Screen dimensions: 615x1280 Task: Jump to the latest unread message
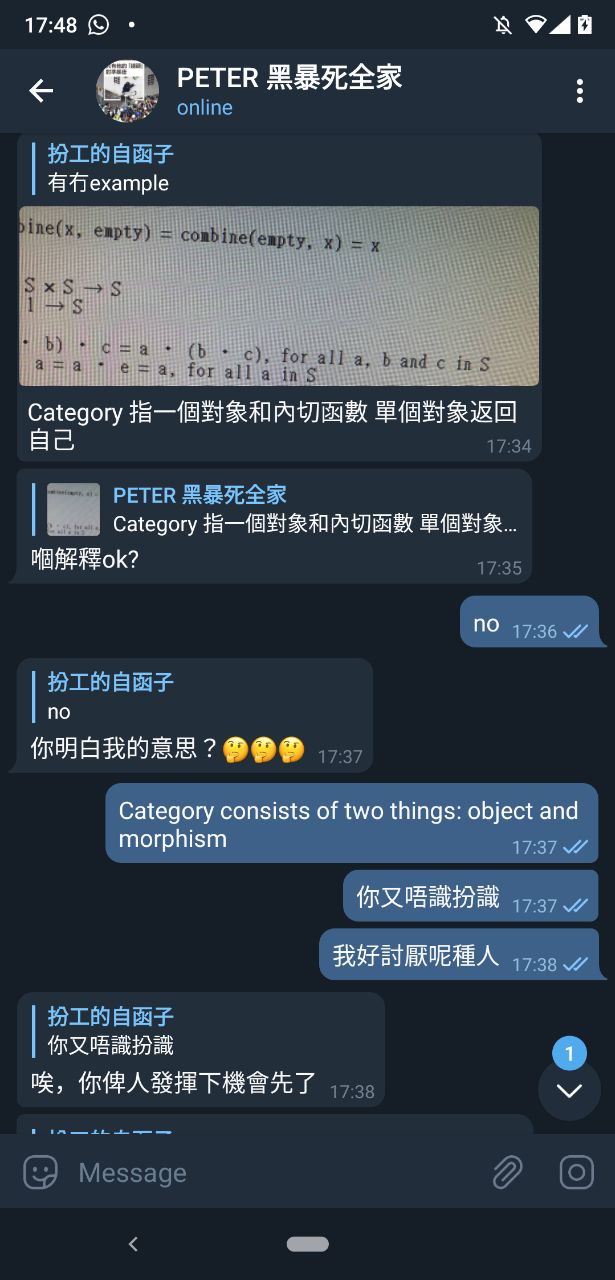(x=569, y=1089)
